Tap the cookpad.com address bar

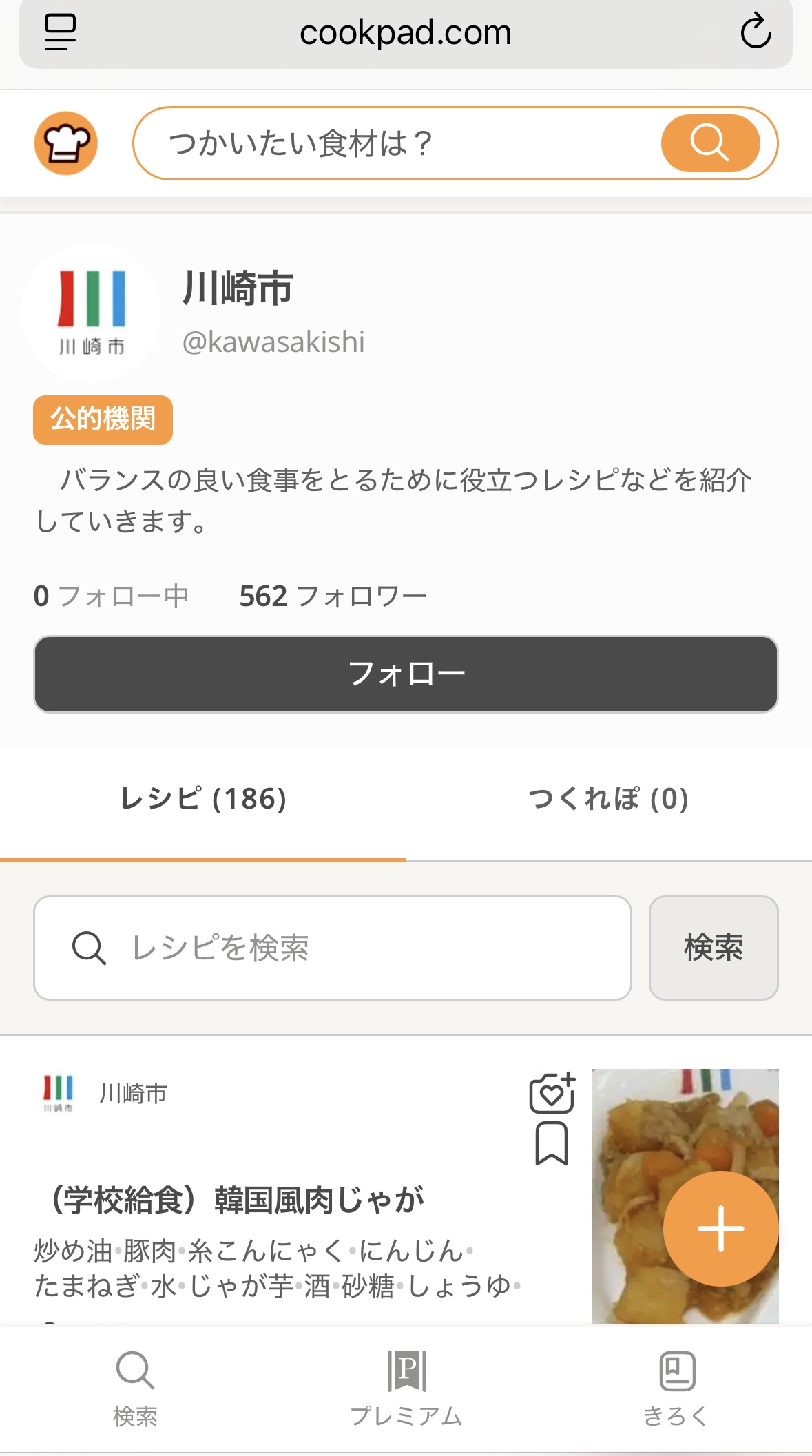click(x=405, y=33)
